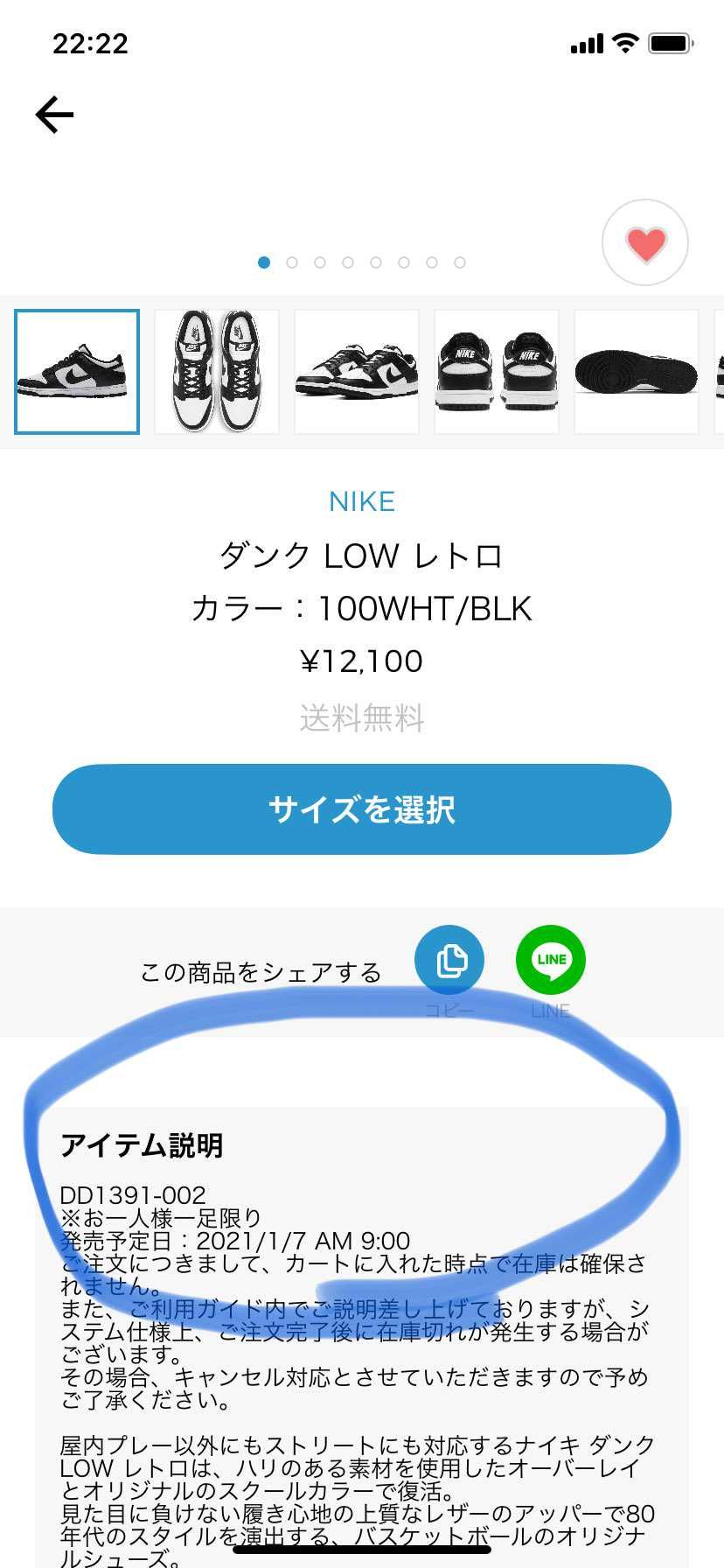724x1568 pixels.
Task: Share the product via the LINE icon
Action: [550, 960]
